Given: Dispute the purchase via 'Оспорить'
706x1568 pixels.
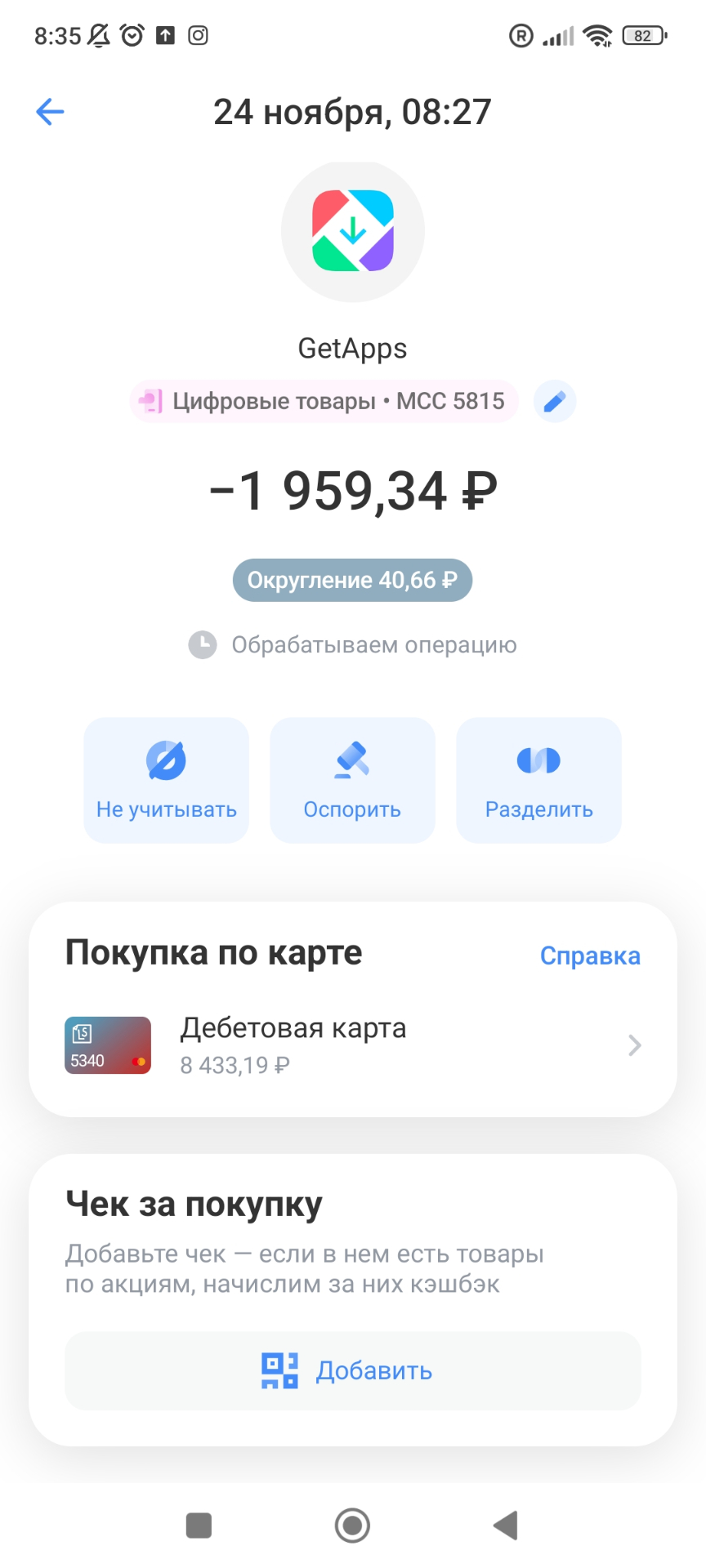Looking at the screenshot, I should tap(352, 780).
